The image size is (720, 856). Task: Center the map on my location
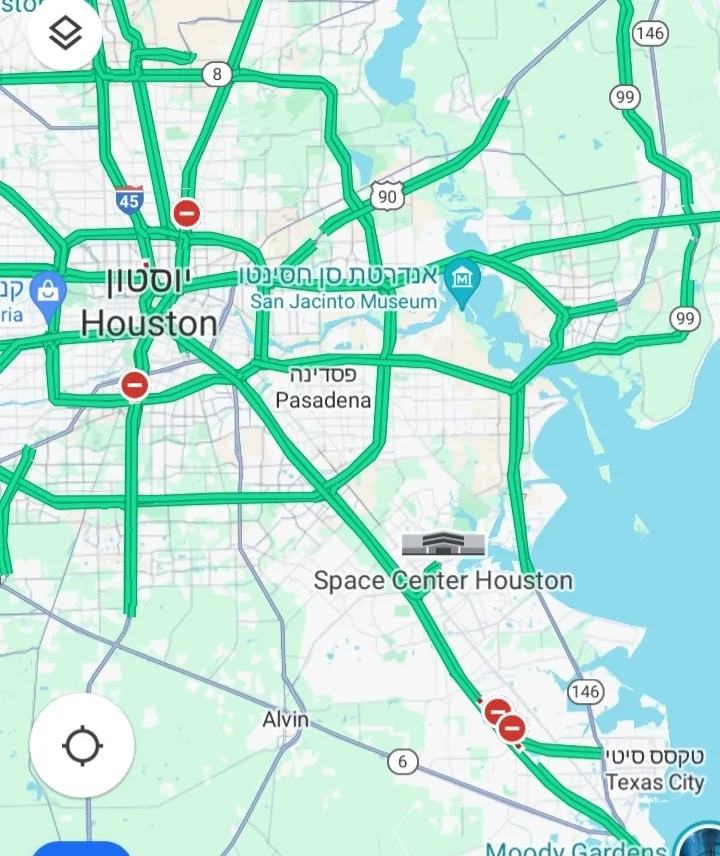[x=82, y=745]
